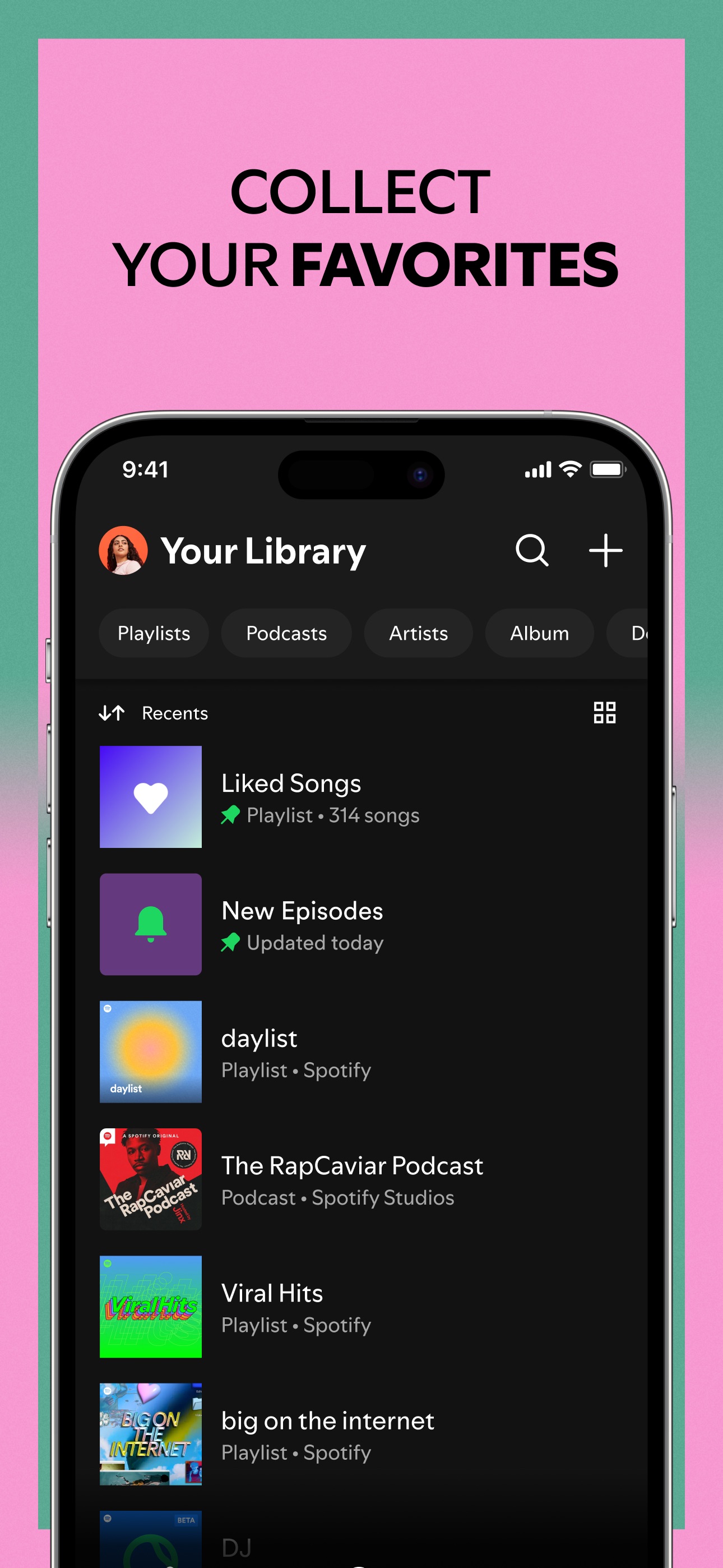Open search in Your Library
Image resolution: width=723 pixels, height=1568 pixels.
point(531,551)
